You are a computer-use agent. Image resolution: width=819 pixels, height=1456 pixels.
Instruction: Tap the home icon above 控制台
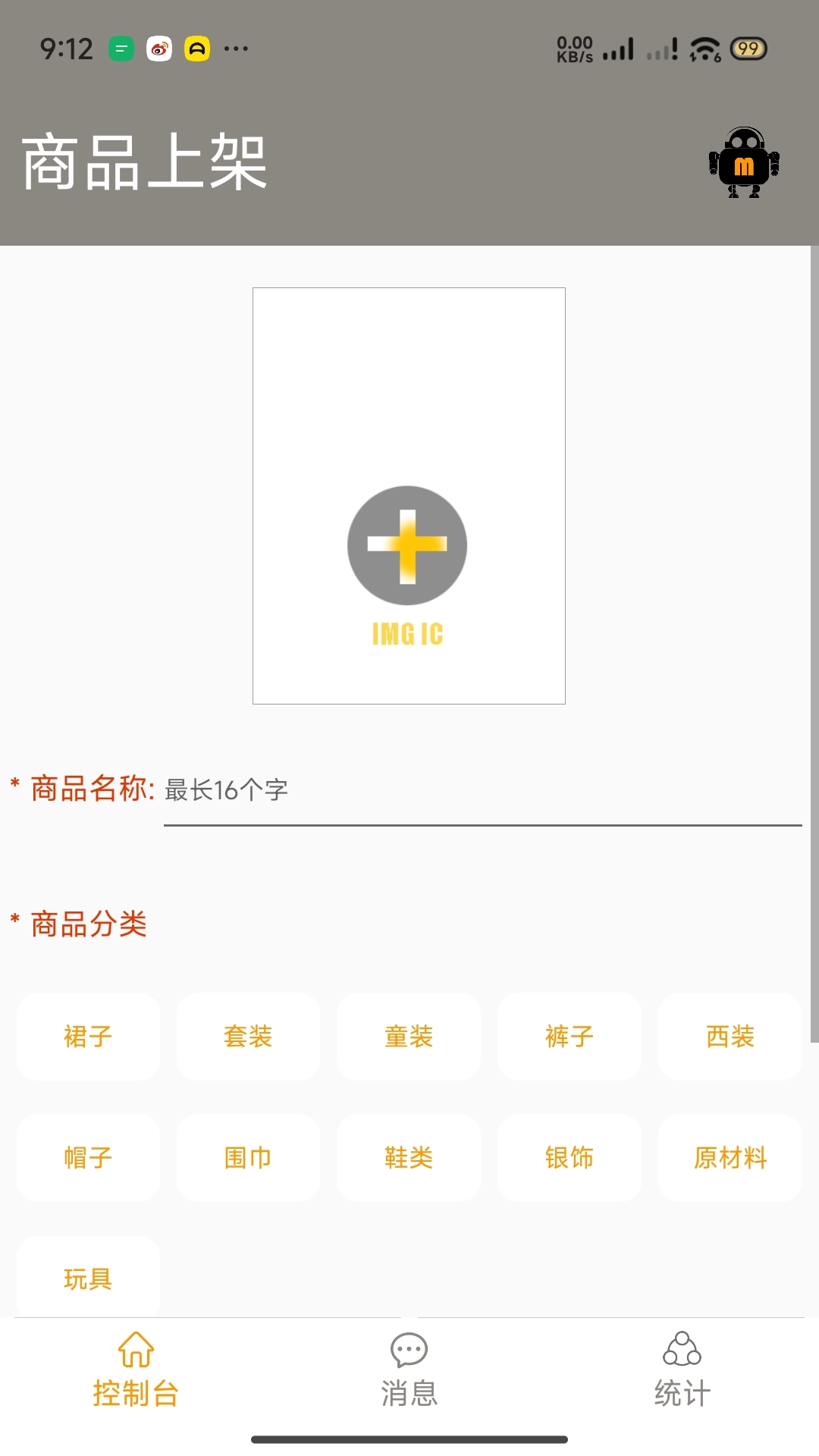coord(135,1350)
